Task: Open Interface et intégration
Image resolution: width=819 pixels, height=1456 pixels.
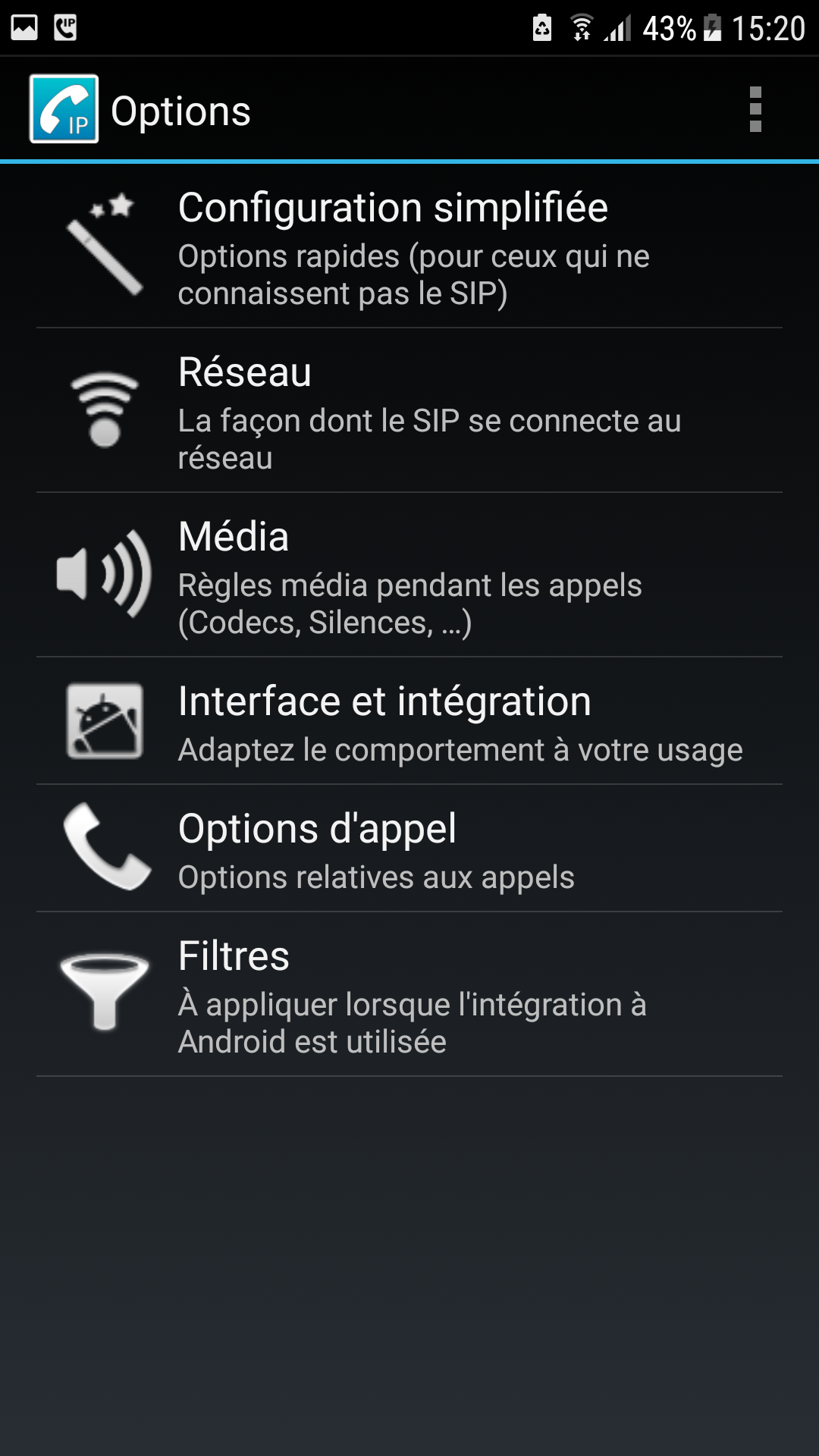Action: [x=409, y=721]
